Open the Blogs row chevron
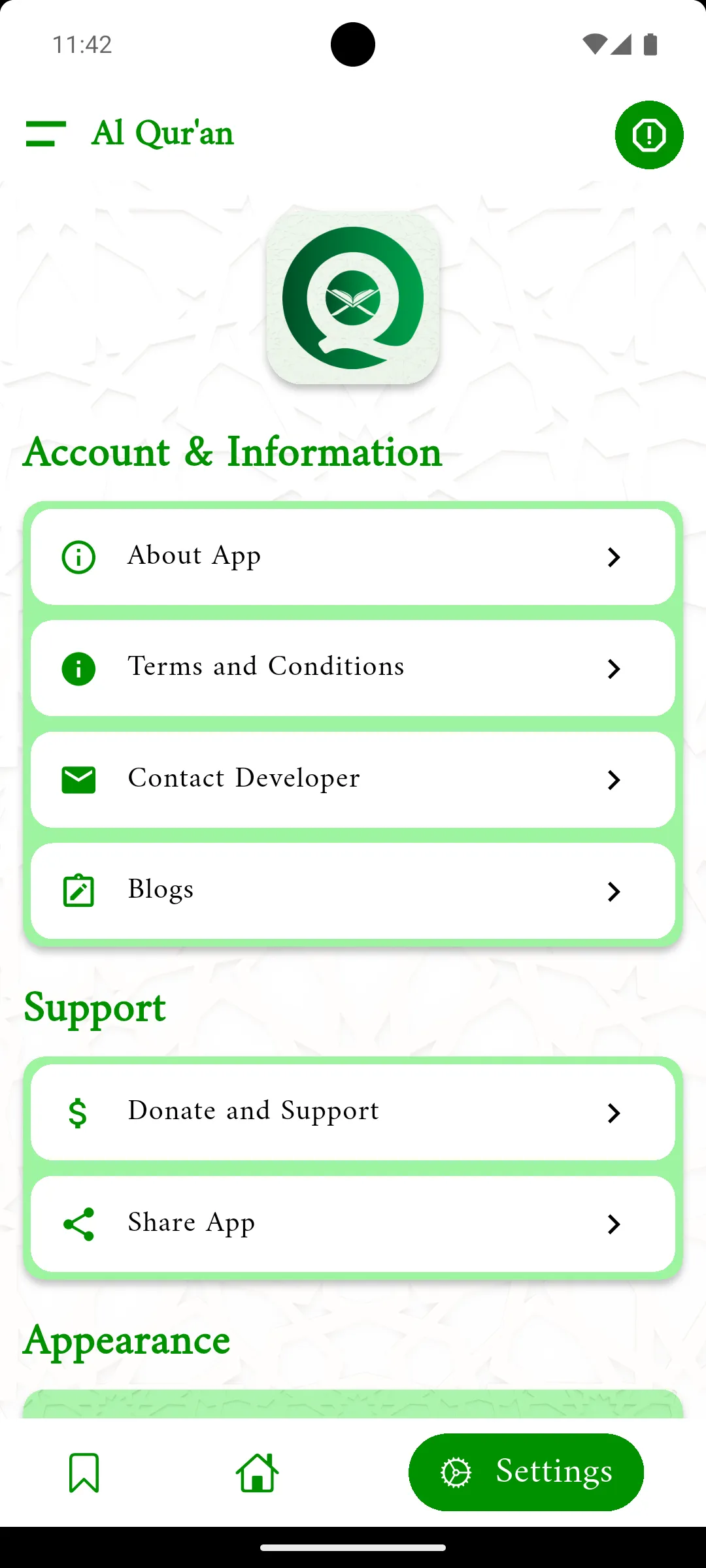Image resolution: width=706 pixels, height=1568 pixels. tap(613, 891)
